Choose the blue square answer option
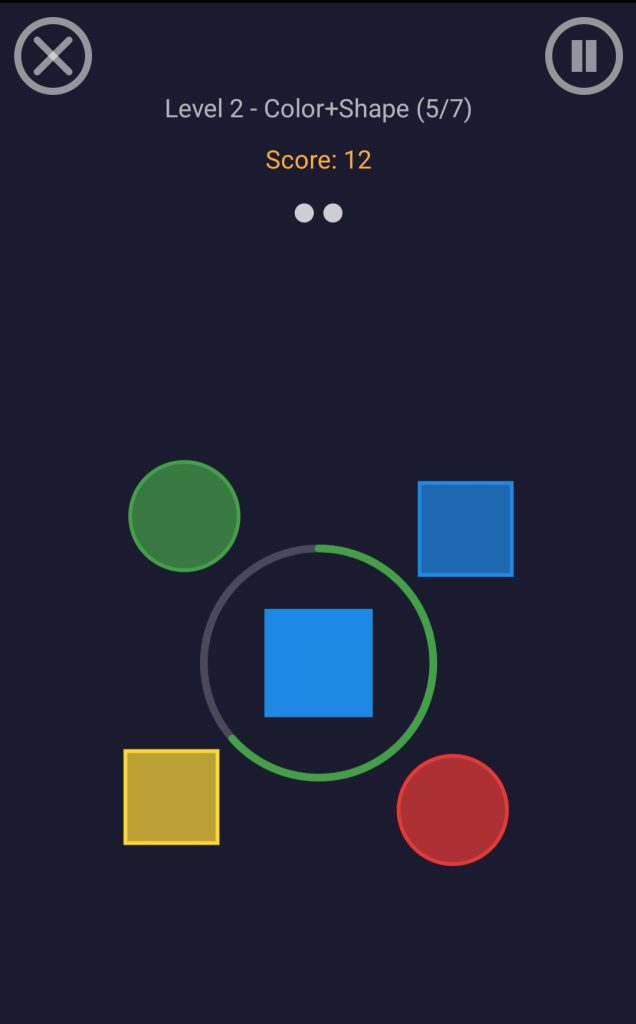 click(465, 529)
